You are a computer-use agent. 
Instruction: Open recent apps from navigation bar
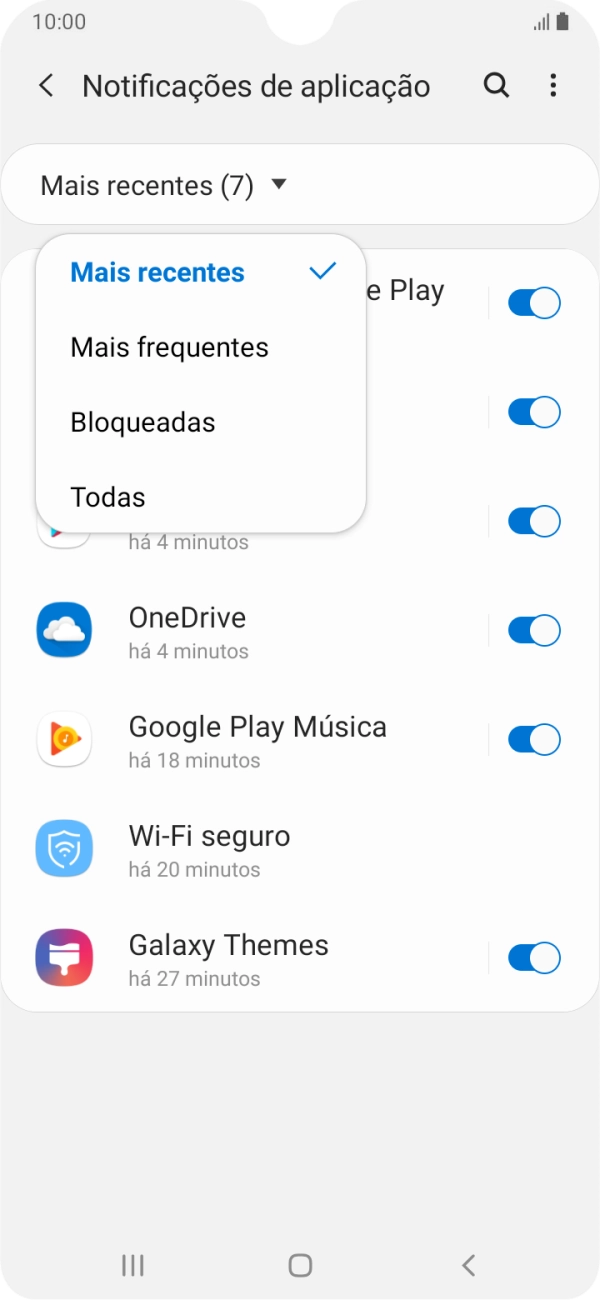(x=133, y=1265)
